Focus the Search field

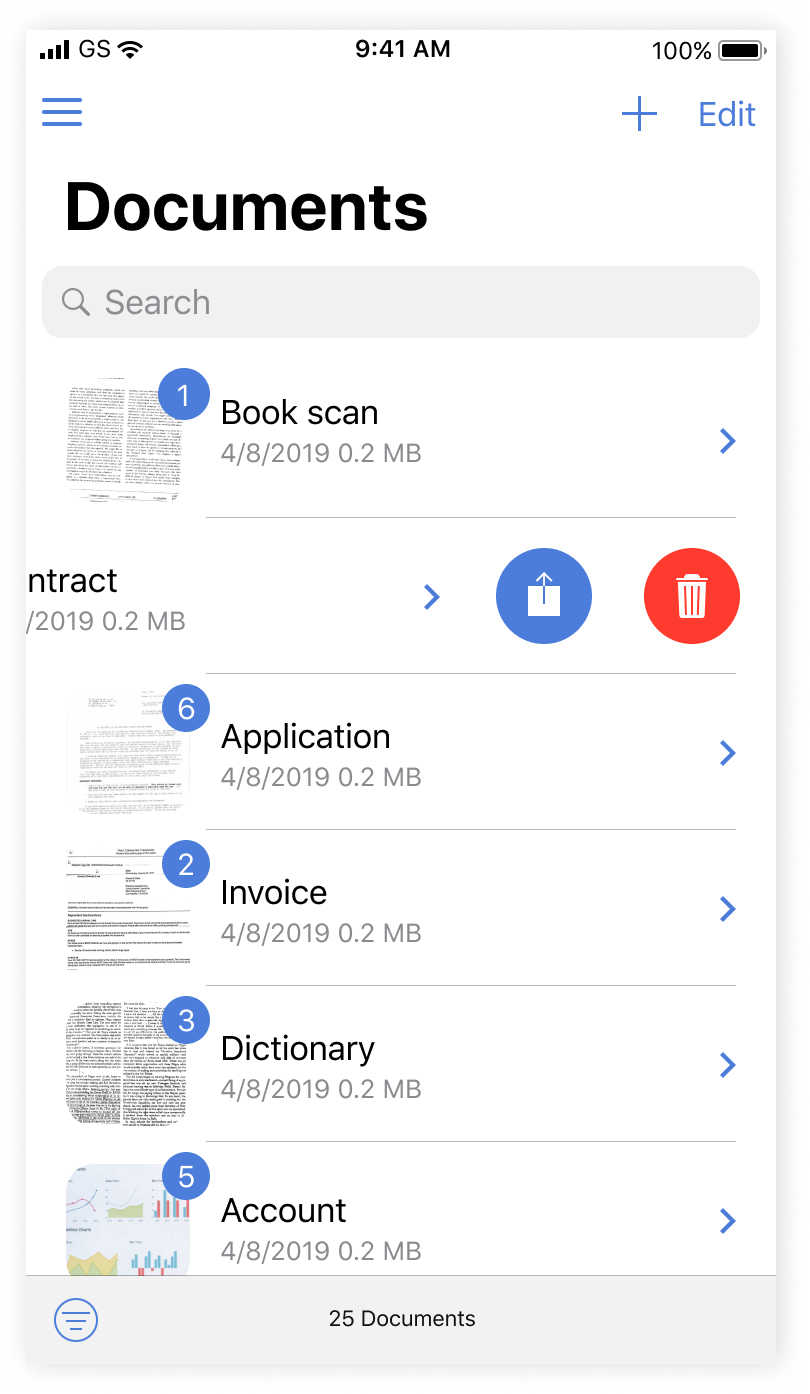coord(400,302)
